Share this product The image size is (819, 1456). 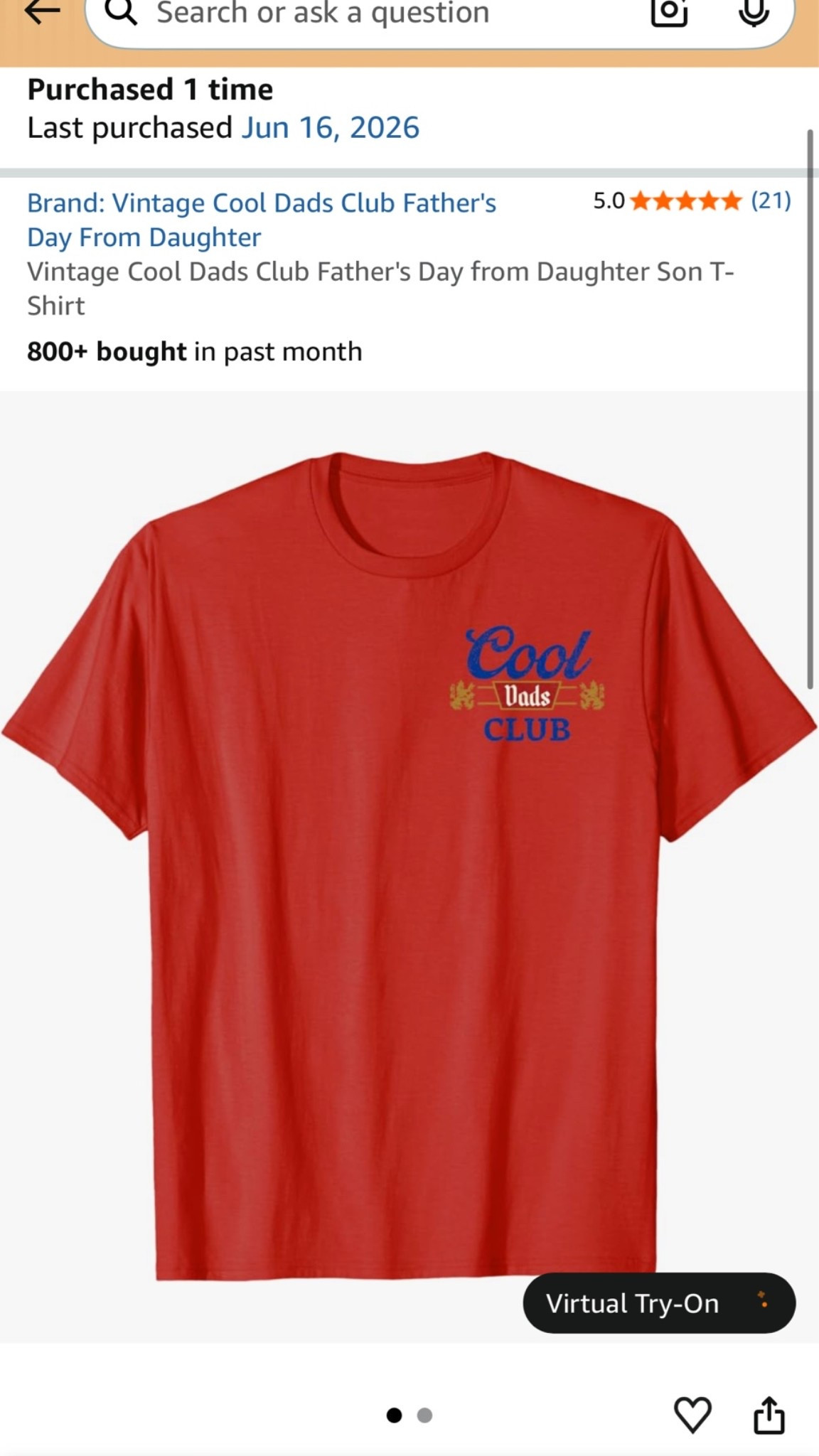(769, 1414)
